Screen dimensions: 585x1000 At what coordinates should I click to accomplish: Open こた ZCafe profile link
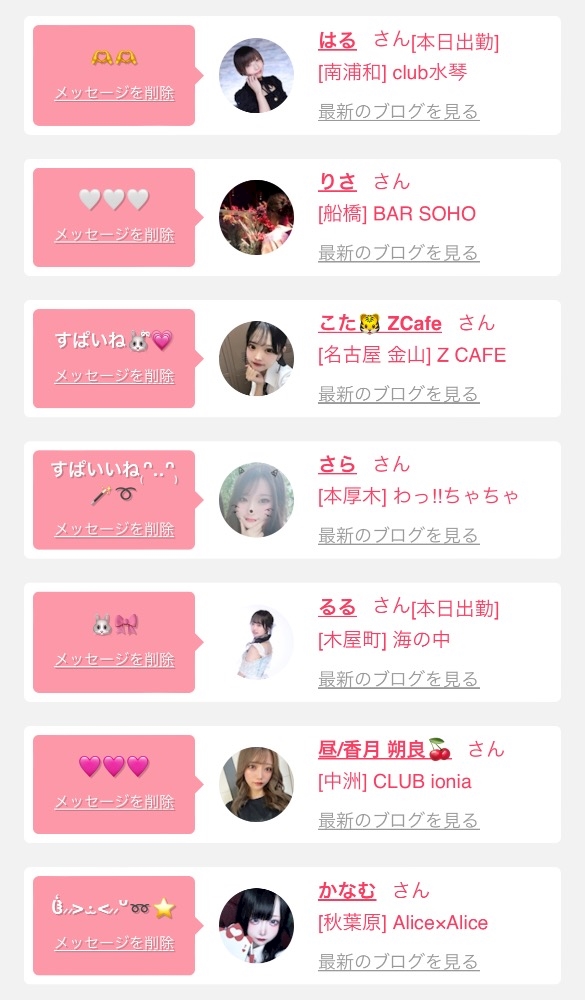[380, 323]
